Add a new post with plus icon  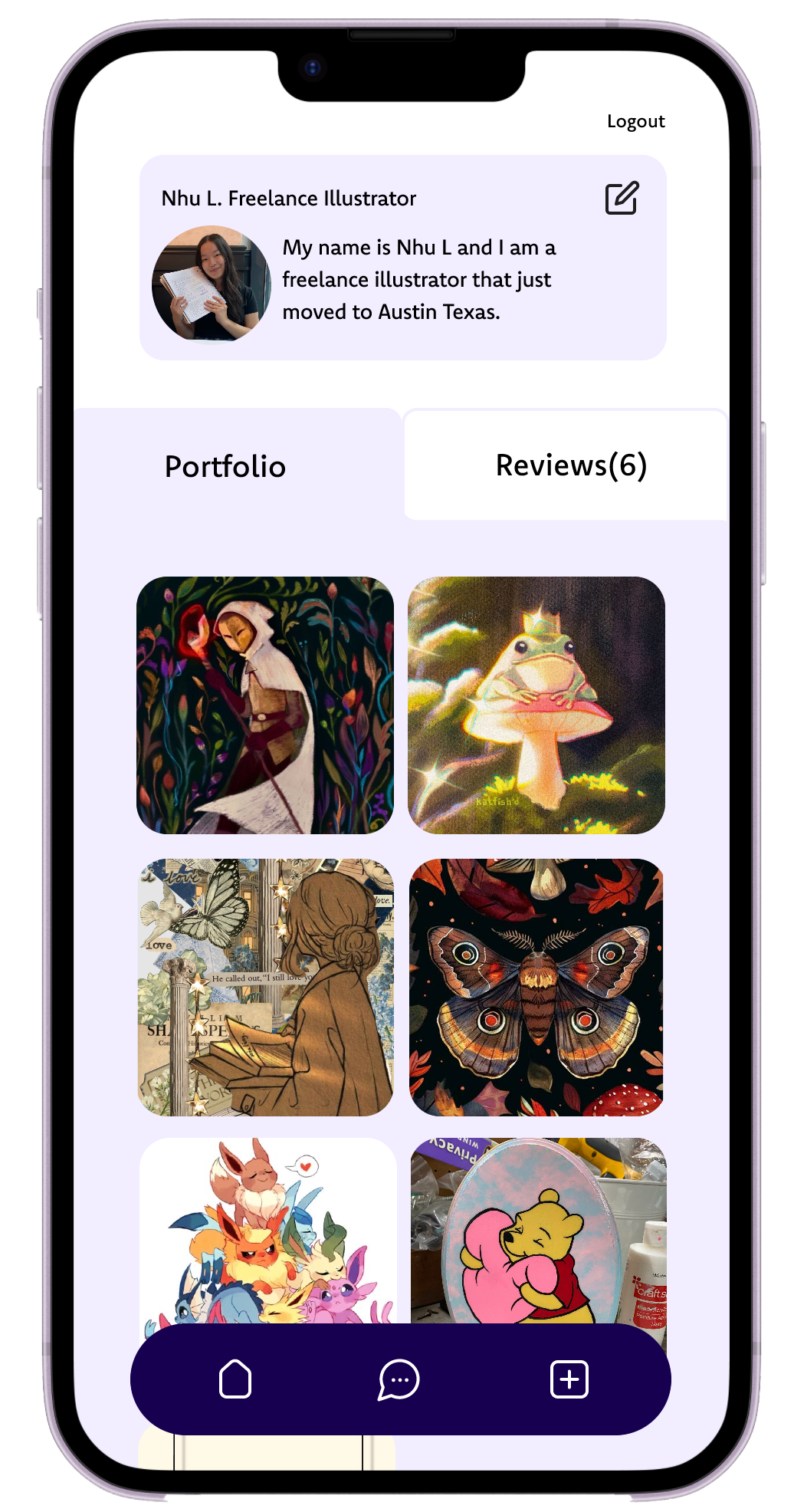[569, 1379]
